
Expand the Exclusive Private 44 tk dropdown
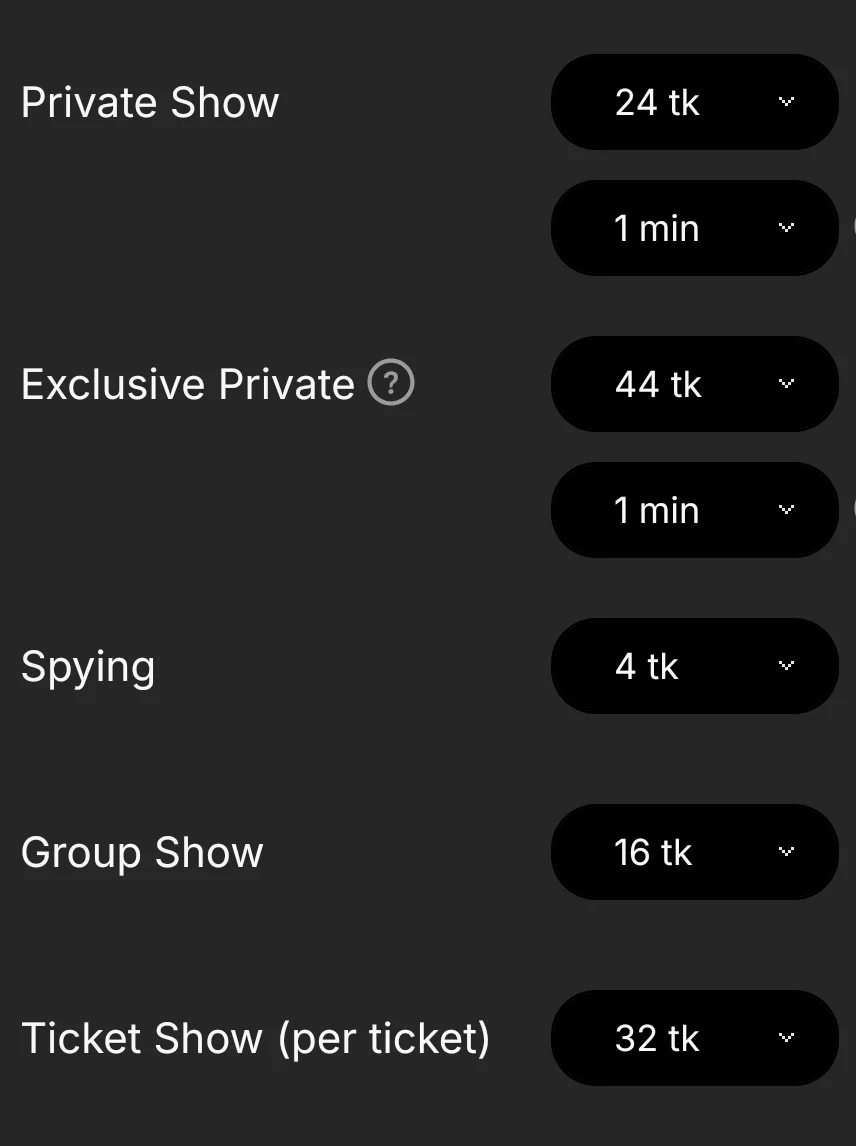tap(694, 384)
